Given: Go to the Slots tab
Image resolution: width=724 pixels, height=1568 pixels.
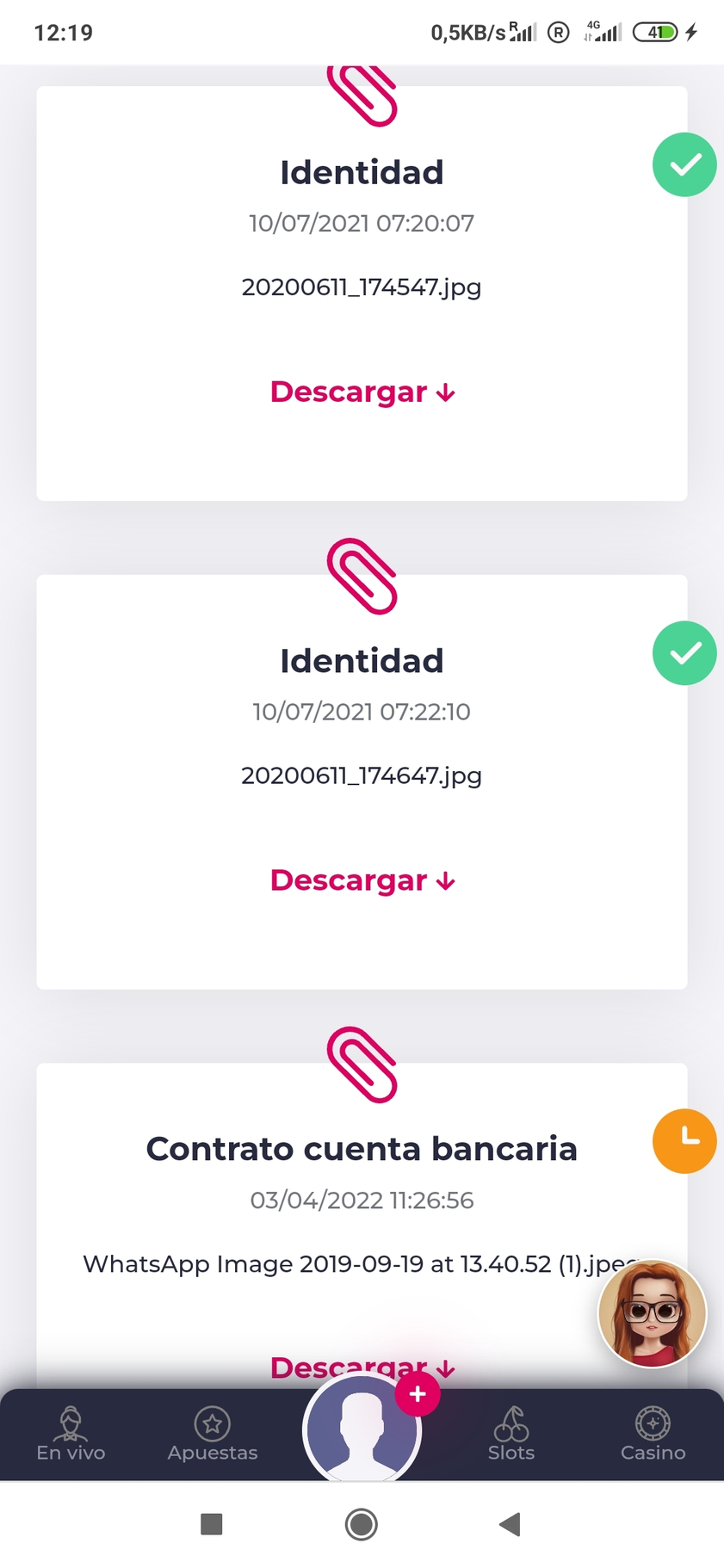Looking at the screenshot, I should click(x=511, y=1435).
